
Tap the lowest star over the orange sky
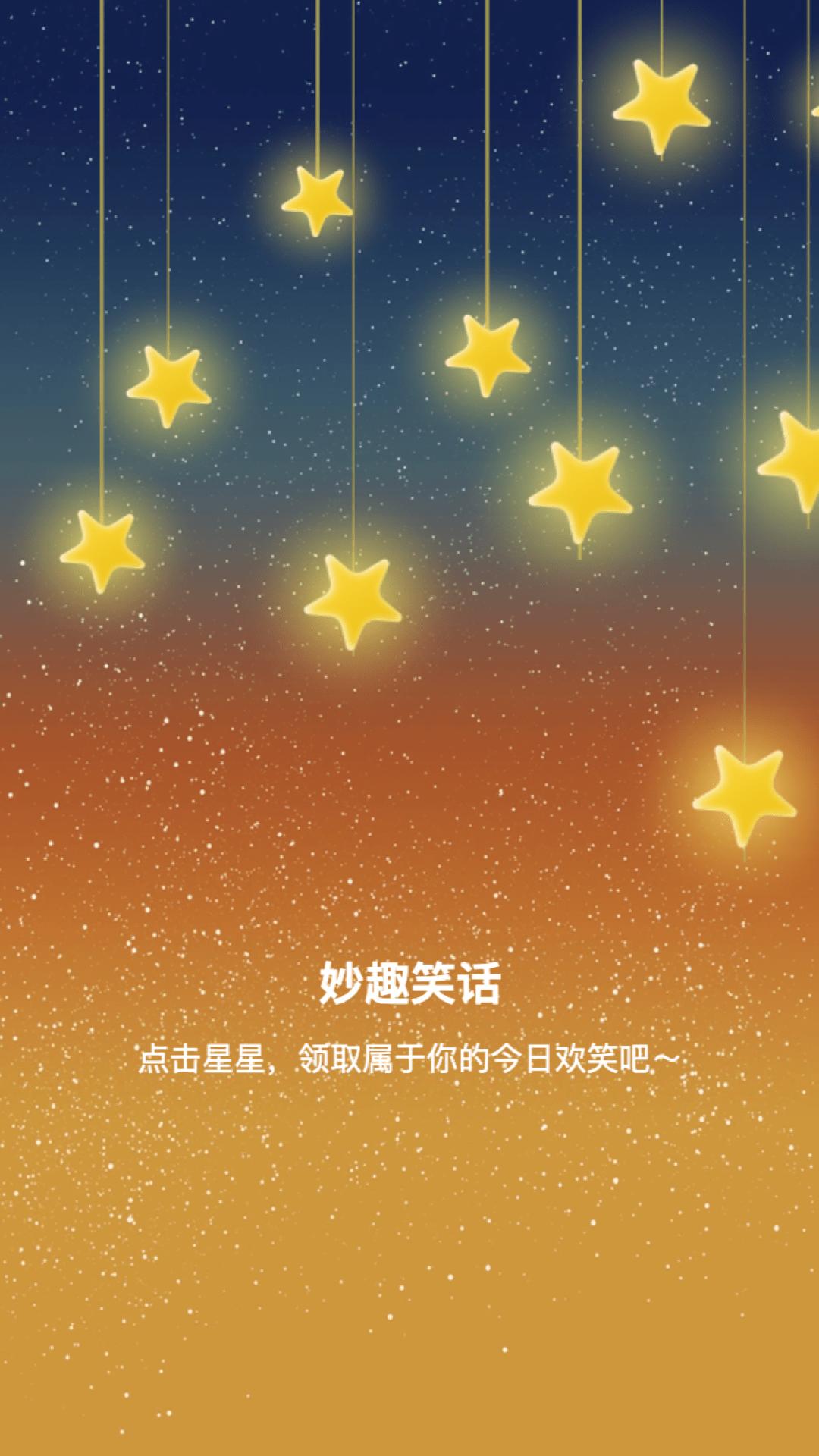[744, 795]
